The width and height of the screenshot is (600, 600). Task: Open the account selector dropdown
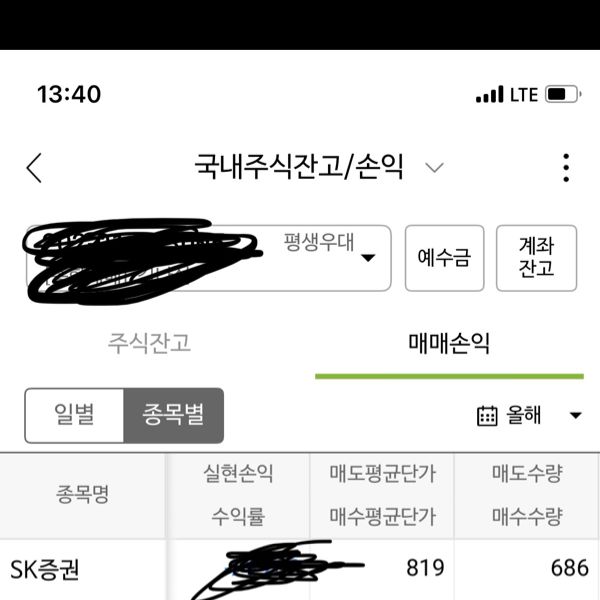coord(368,258)
